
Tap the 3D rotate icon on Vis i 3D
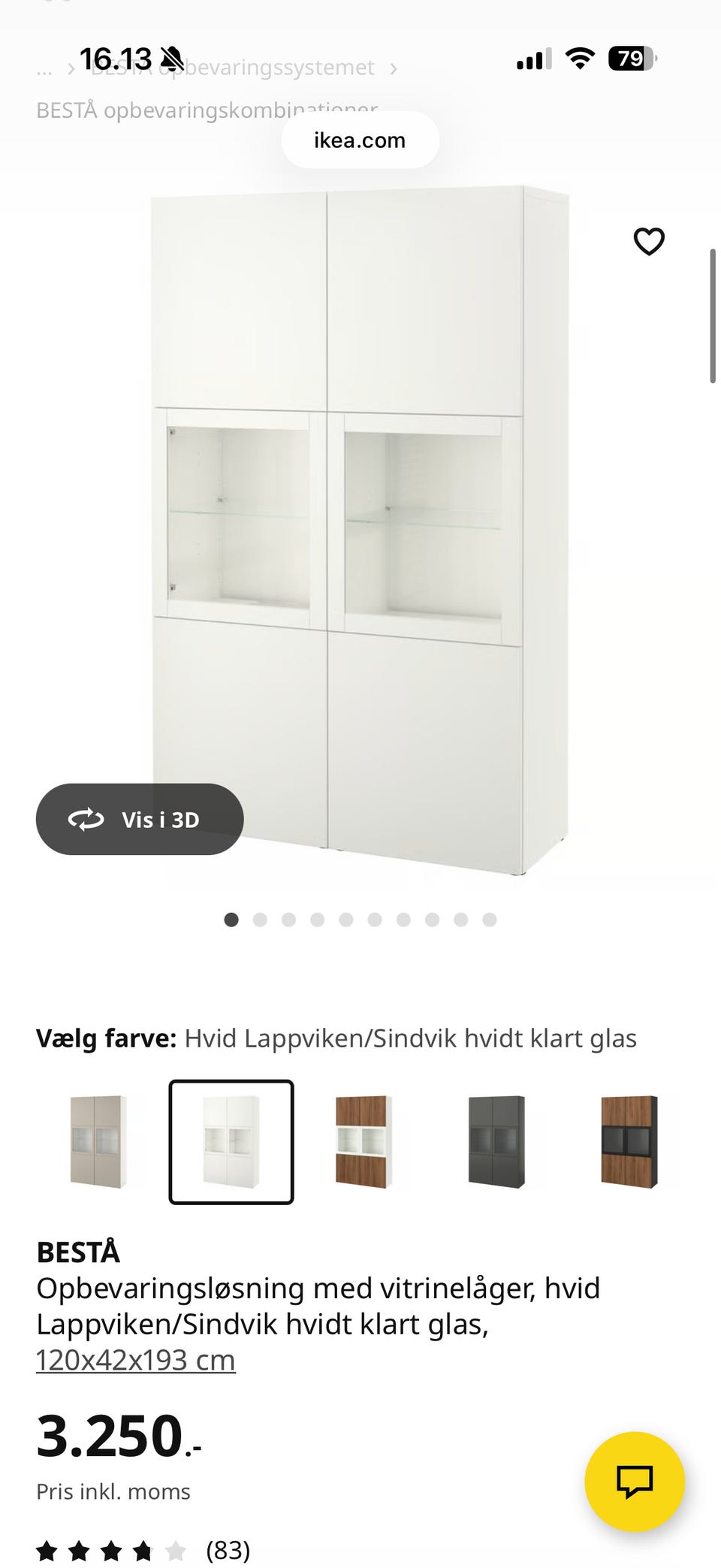[x=86, y=820]
